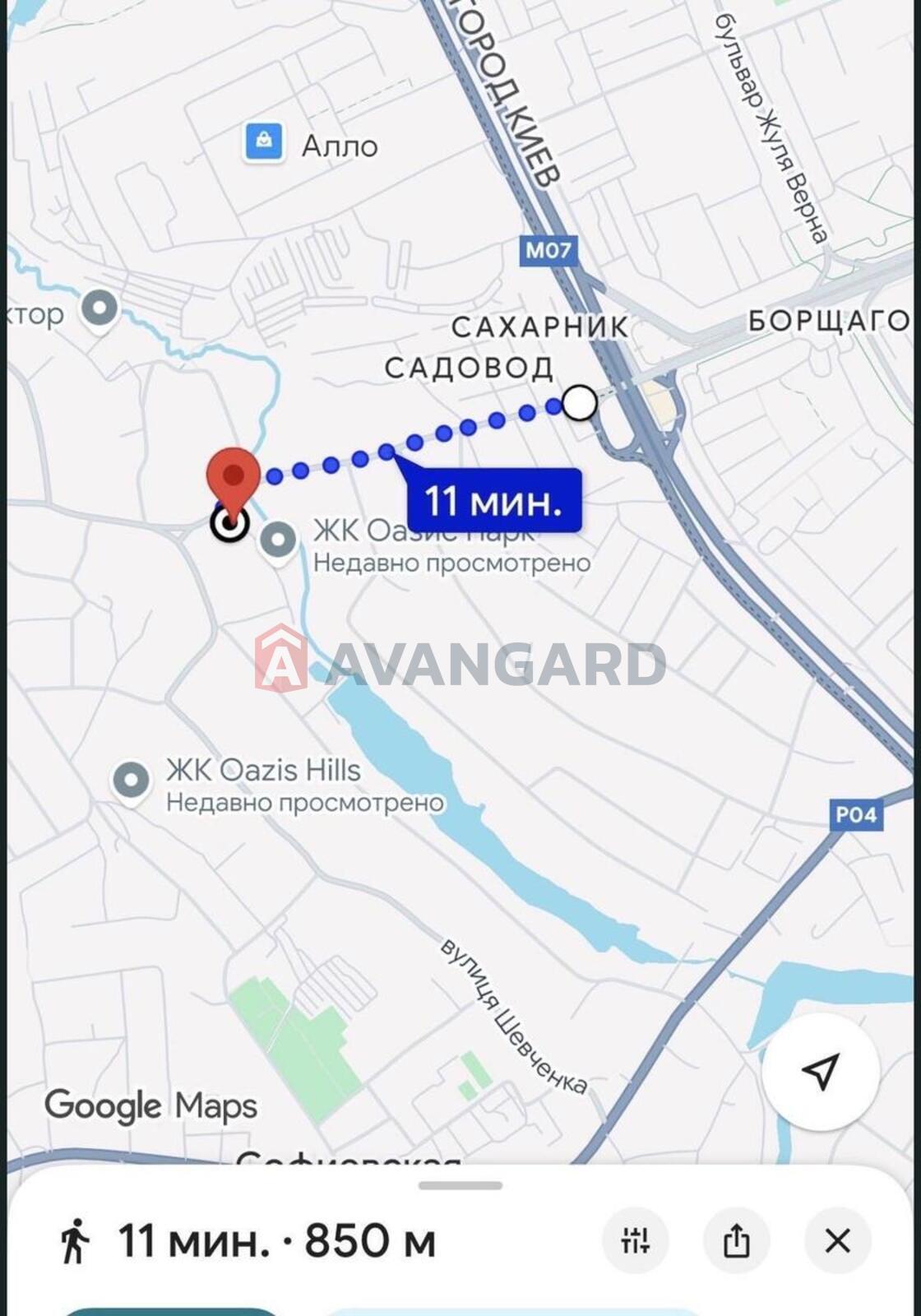Tap the ЖК Oasis Park place marker
The image size is (921, 1316).
click(280, 540)
